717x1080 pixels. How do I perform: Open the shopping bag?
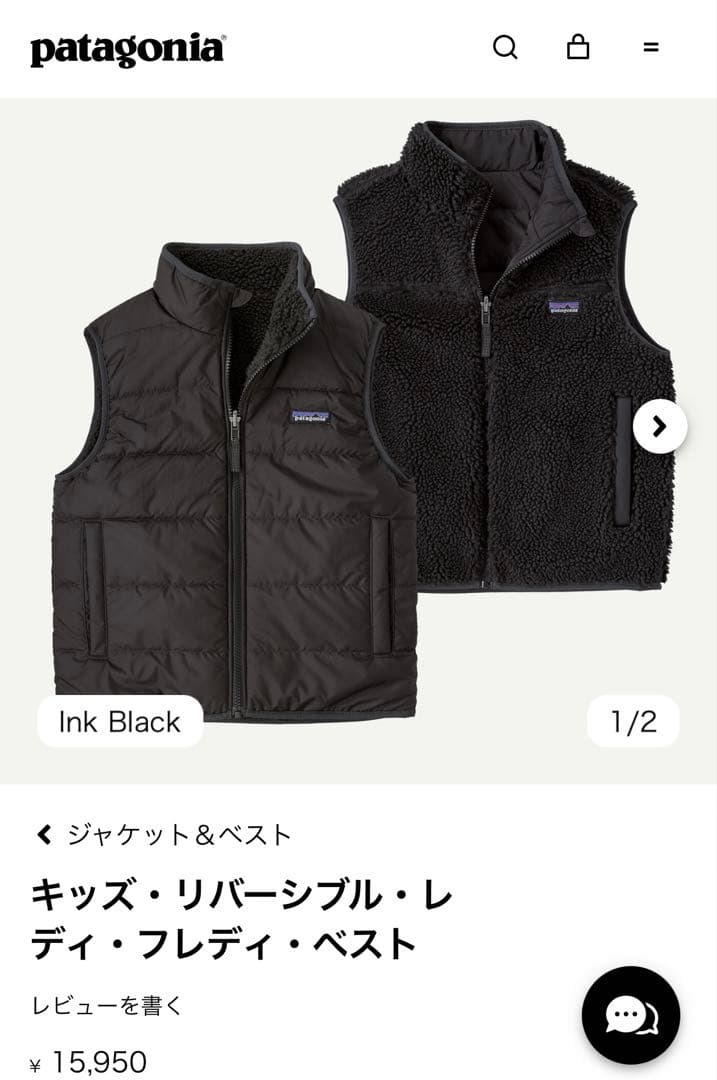tap(578, 47)
